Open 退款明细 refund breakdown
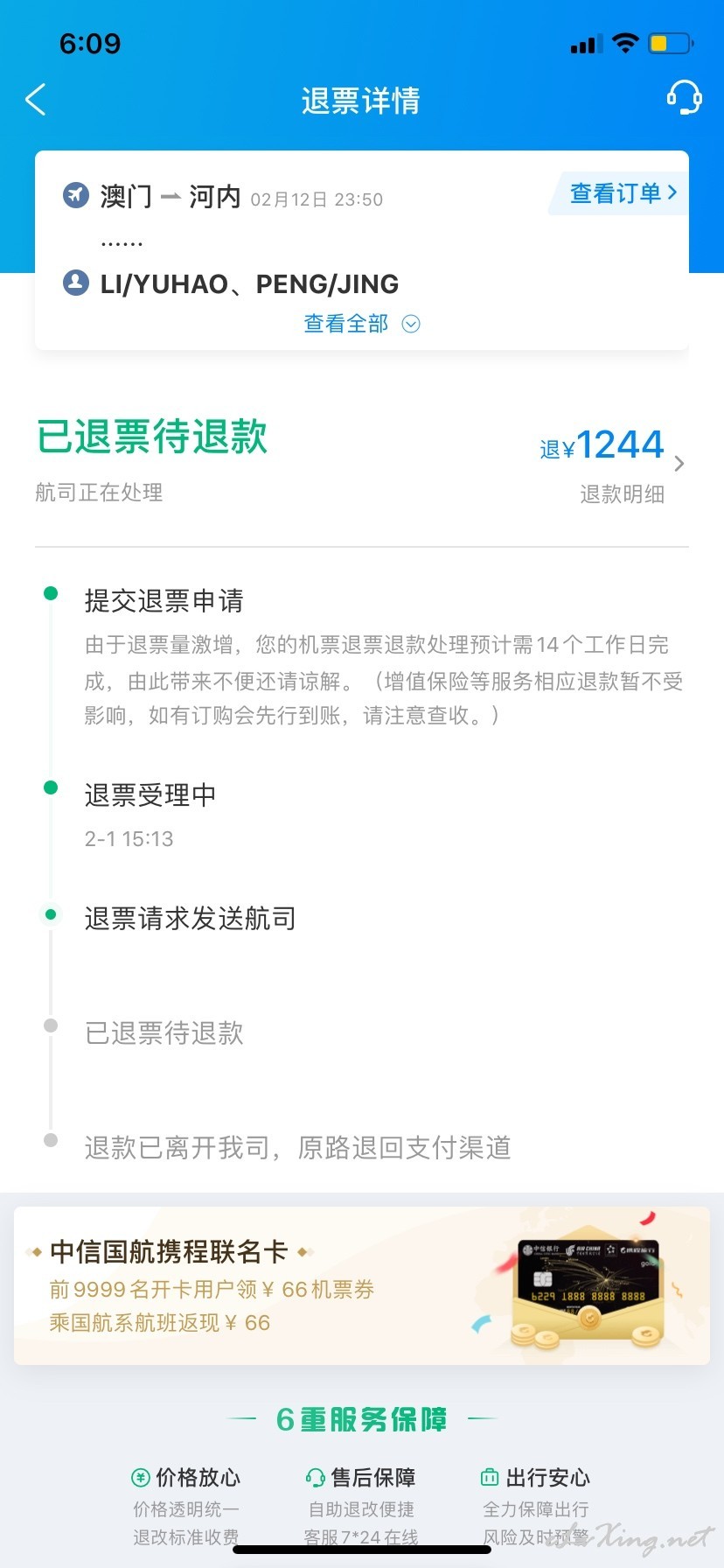Screen dimensions: 724x1568 tap(622, 494)
